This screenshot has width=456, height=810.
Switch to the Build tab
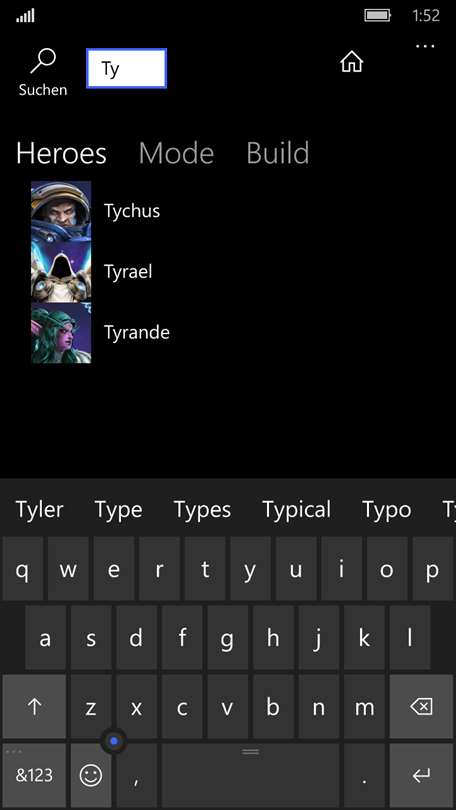pyautogui.click(x=278, y=153)
